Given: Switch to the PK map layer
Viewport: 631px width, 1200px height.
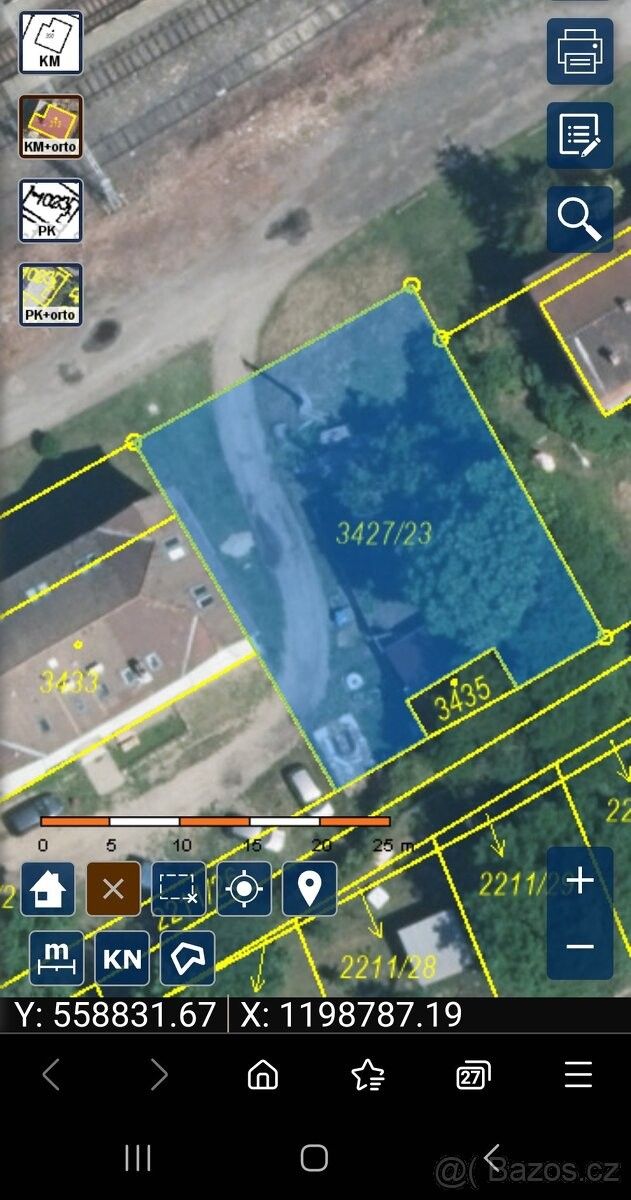Looking at the screenshot, I should pos(50,210).
